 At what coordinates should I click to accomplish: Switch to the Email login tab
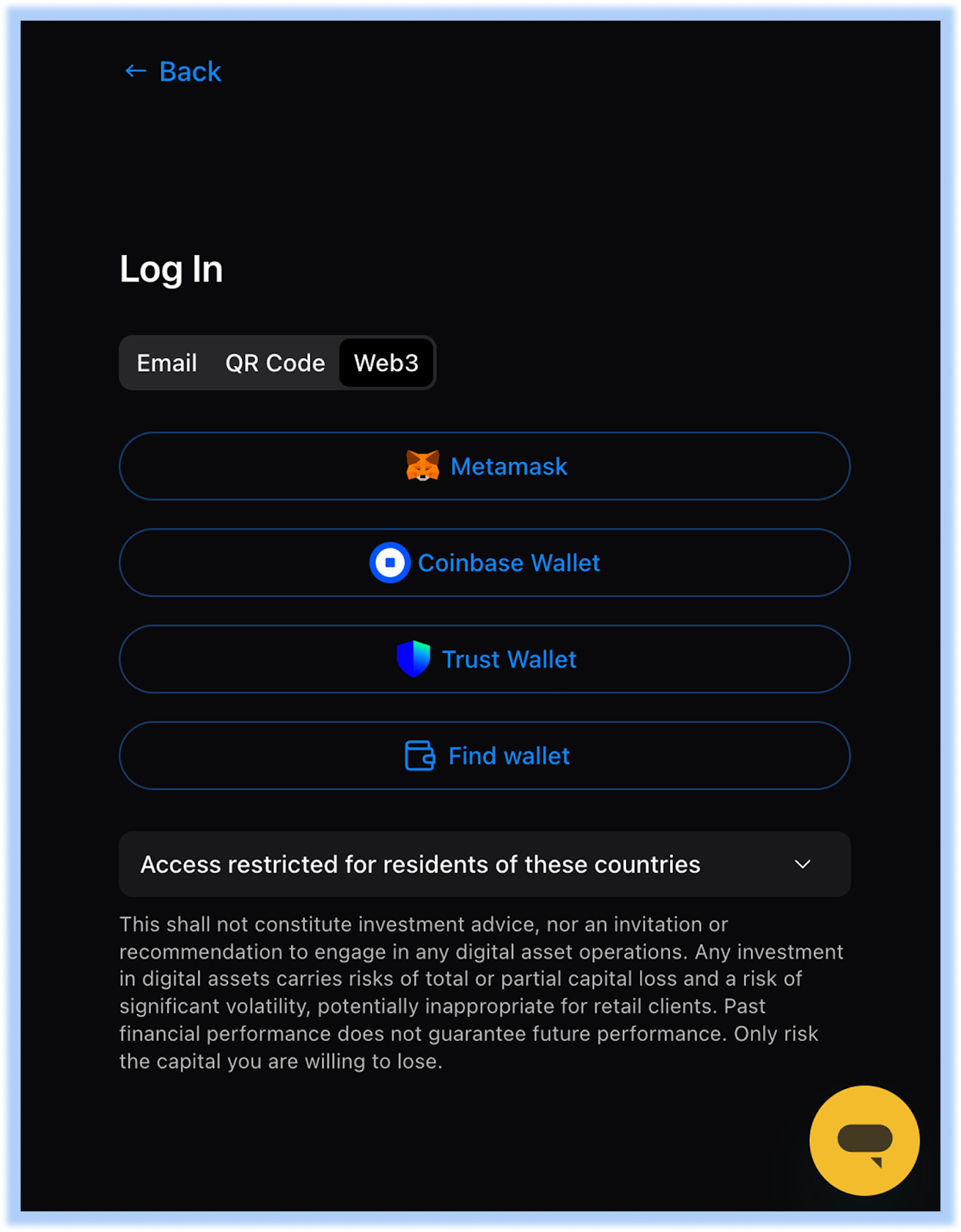tap(166, 363)
